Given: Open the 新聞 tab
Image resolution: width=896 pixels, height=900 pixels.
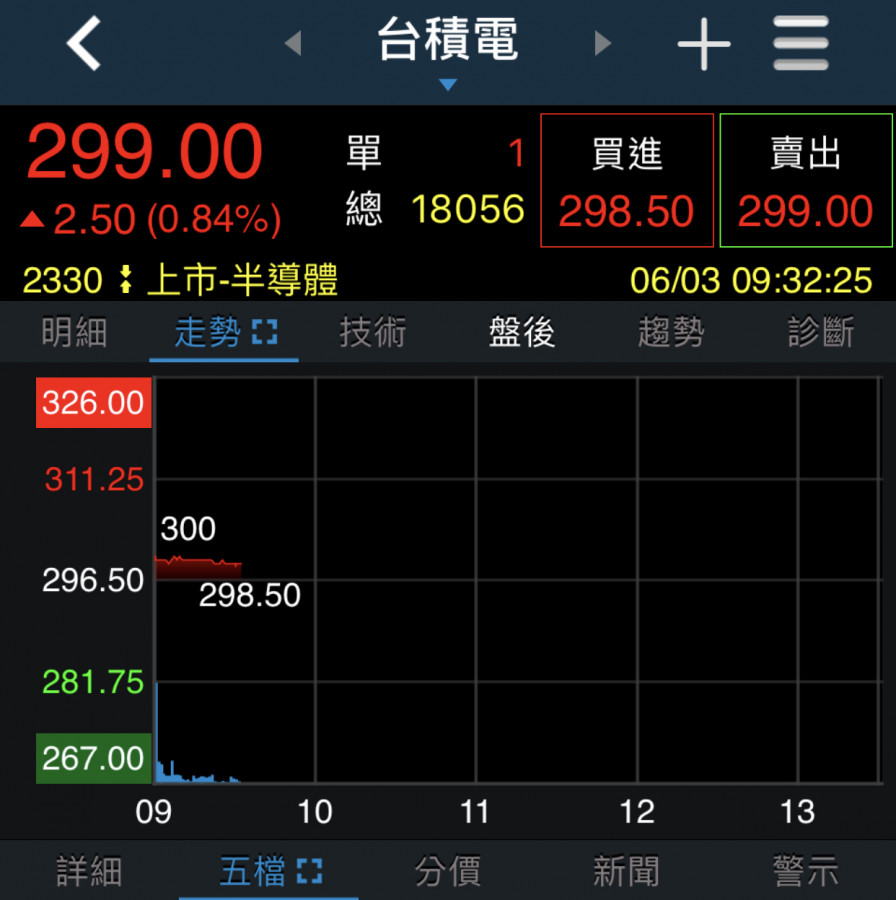Looking at the screenshot, I should tap(626, 872).
